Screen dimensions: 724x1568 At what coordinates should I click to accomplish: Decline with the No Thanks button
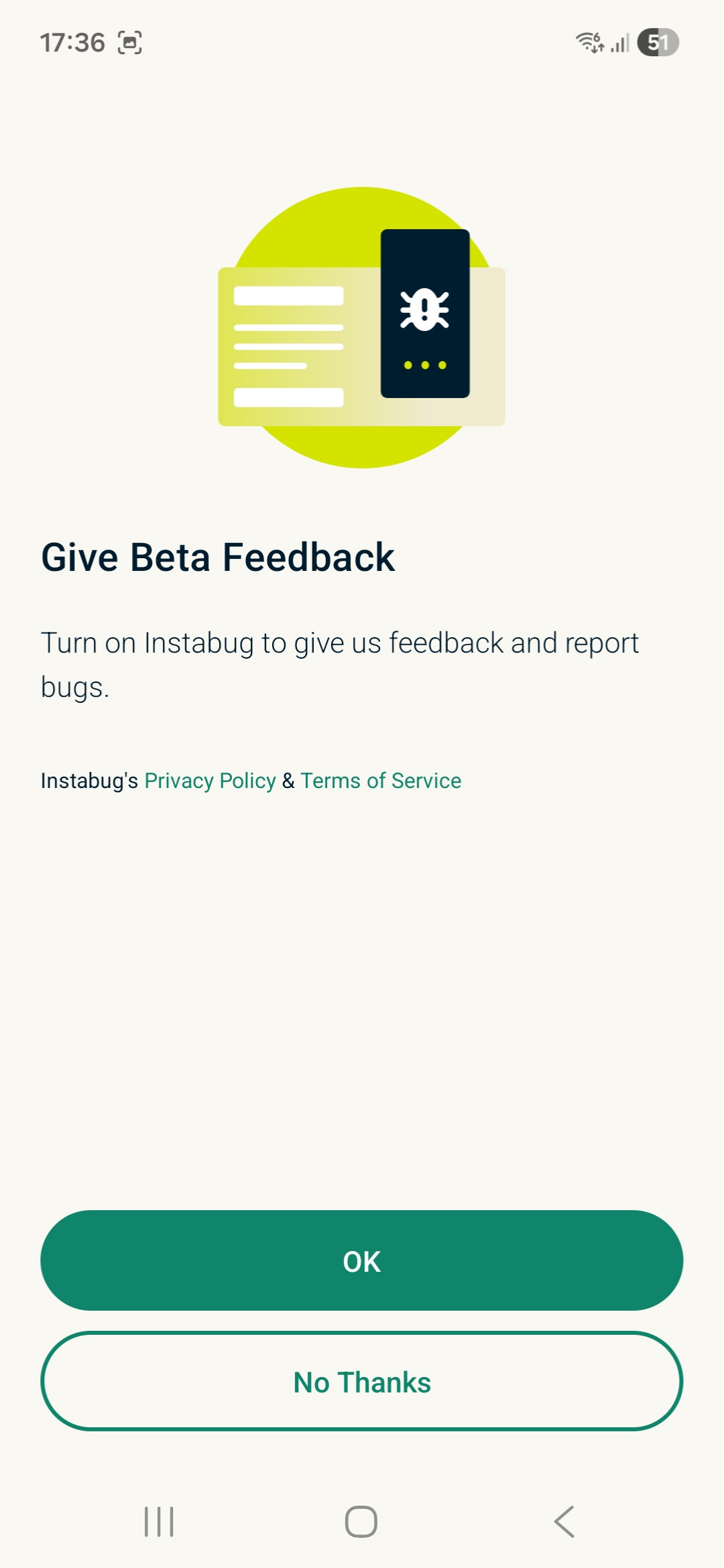362,1382
